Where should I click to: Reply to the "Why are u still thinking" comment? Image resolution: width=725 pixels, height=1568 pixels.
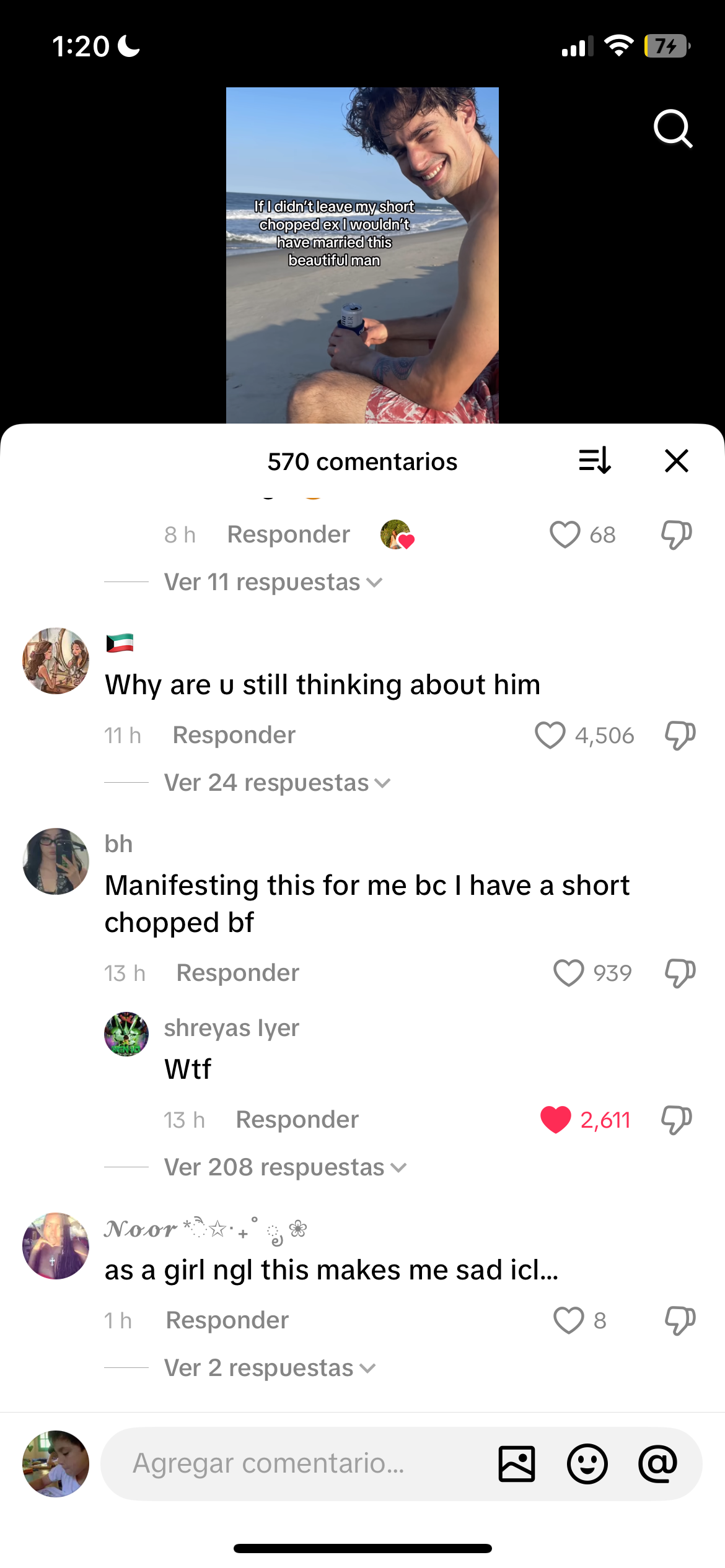234,736
